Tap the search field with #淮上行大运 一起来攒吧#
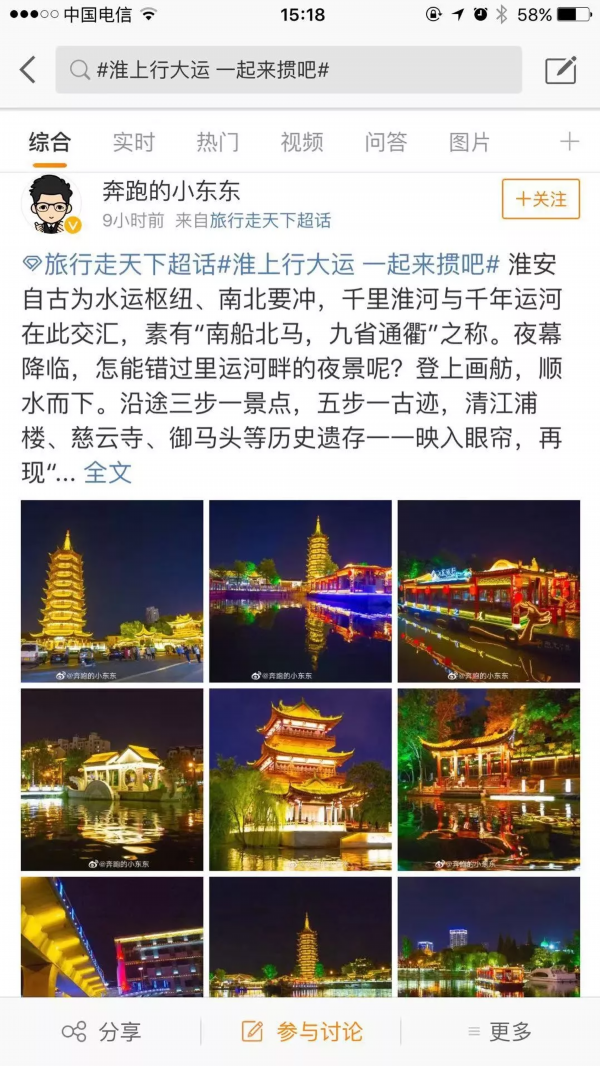This screenshot has height=1066, width=600. (x=288, y=70)
